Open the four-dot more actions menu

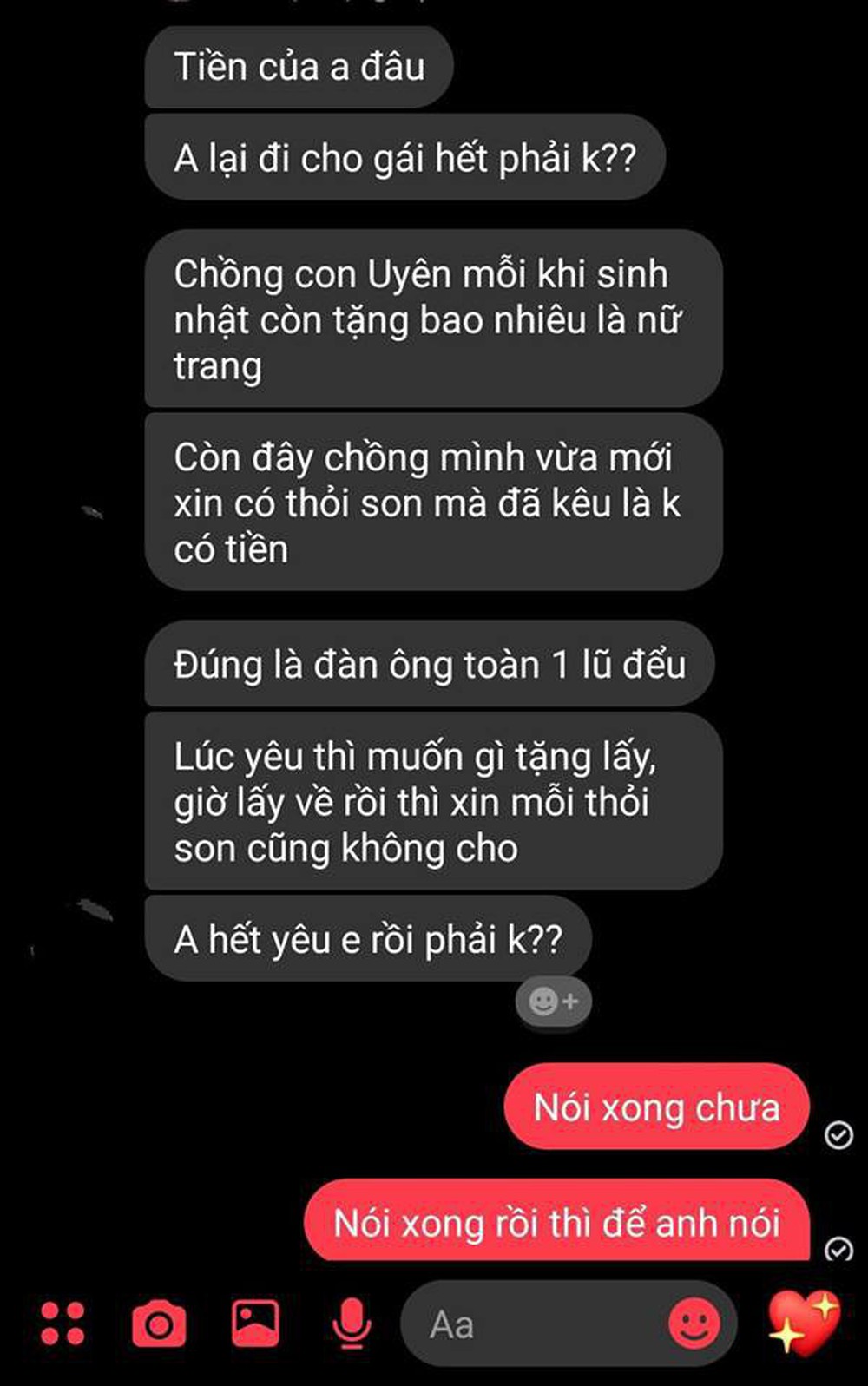(x=63, y=1324)
